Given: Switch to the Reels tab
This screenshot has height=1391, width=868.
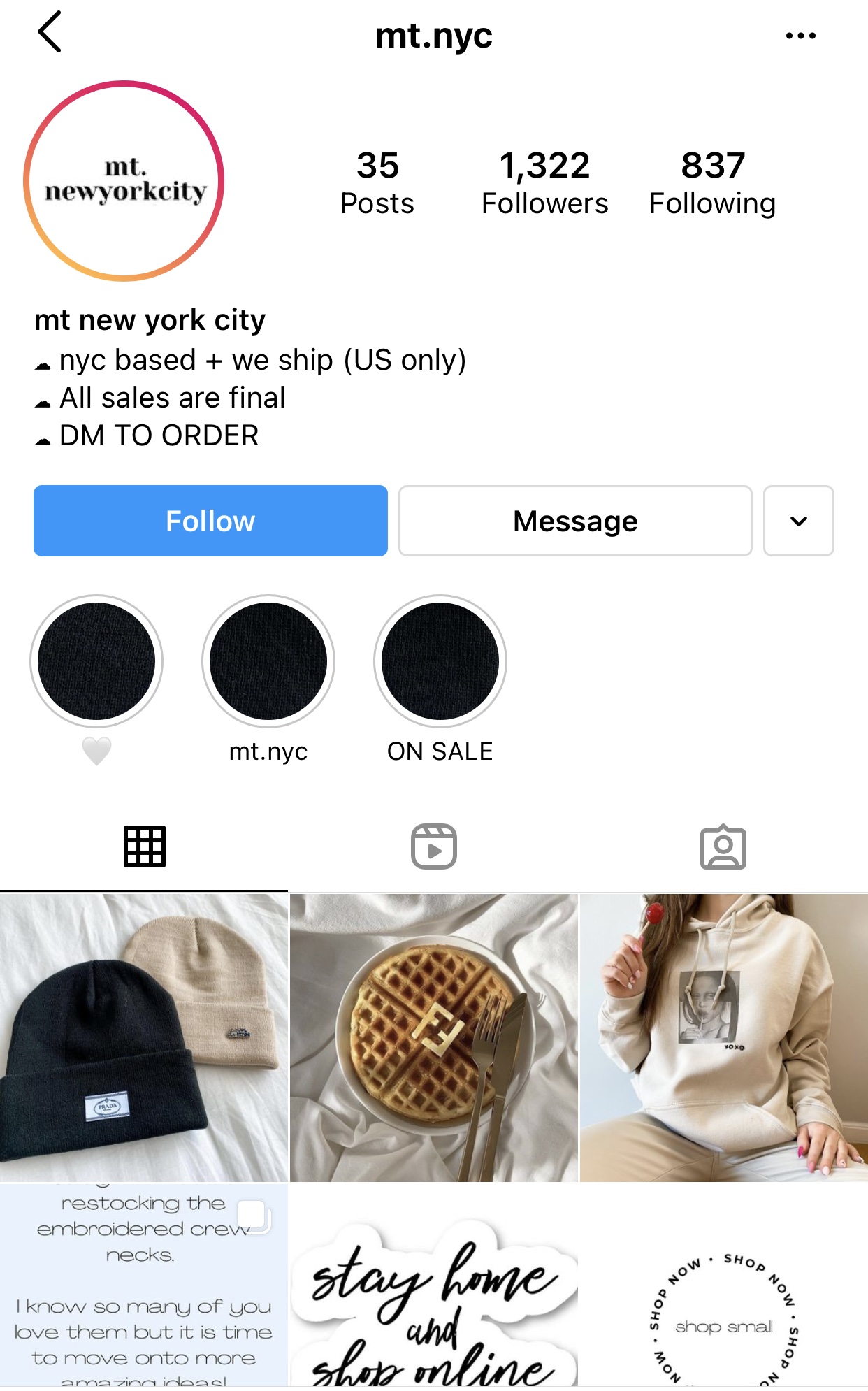Looking at the screenshot, I should coord(434,846).
